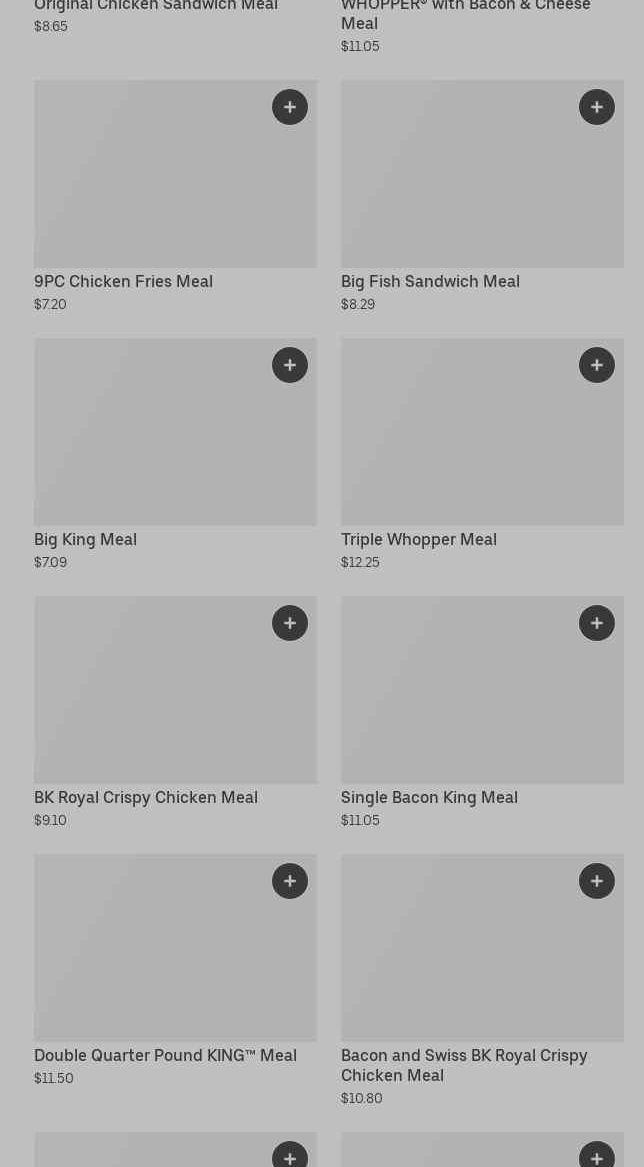This screenshot has width=644, height=1167.
Task: View Bacon and Swiss BK Royal Crispy Chicken Meal
Action: coord(460,958)
